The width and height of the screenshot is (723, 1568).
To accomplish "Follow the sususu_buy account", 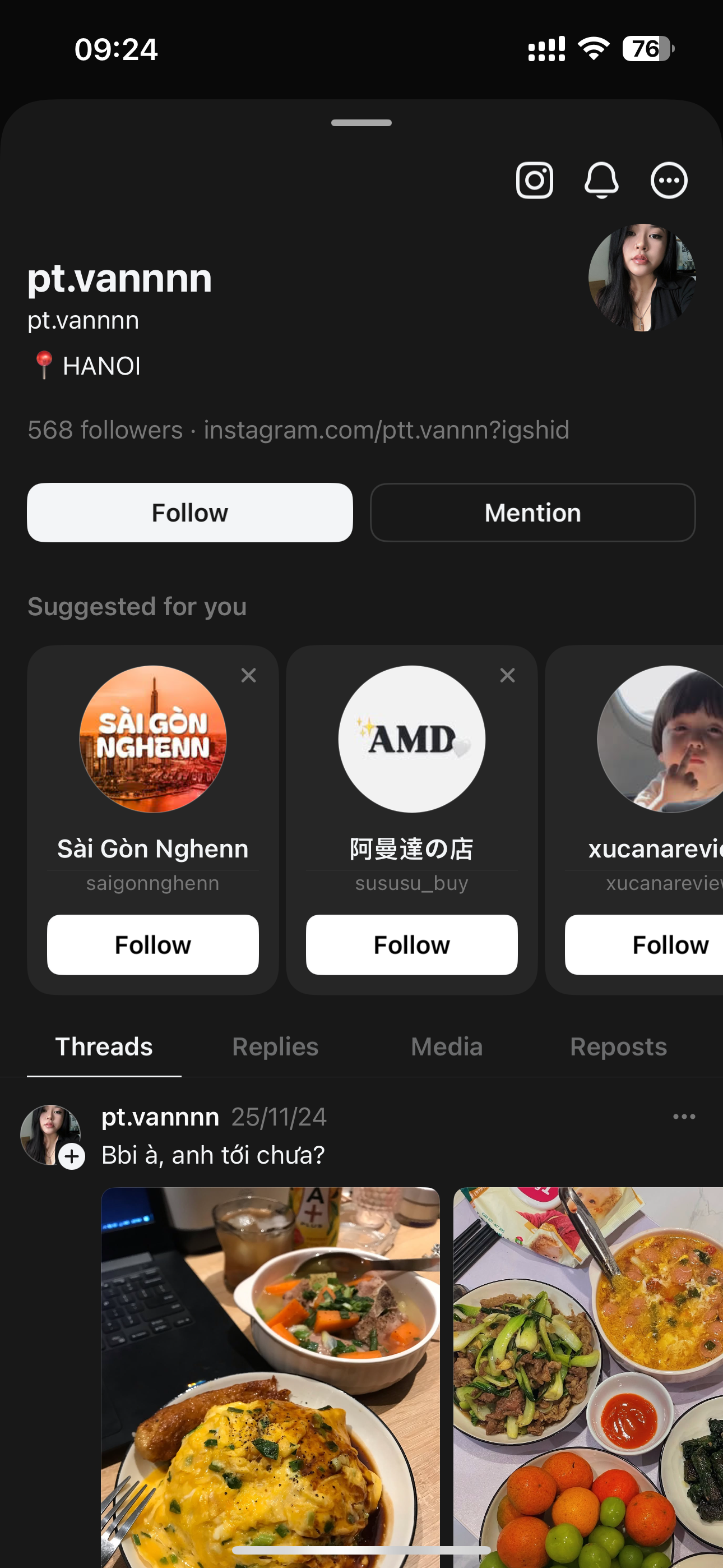I will (x=411, y=945).
